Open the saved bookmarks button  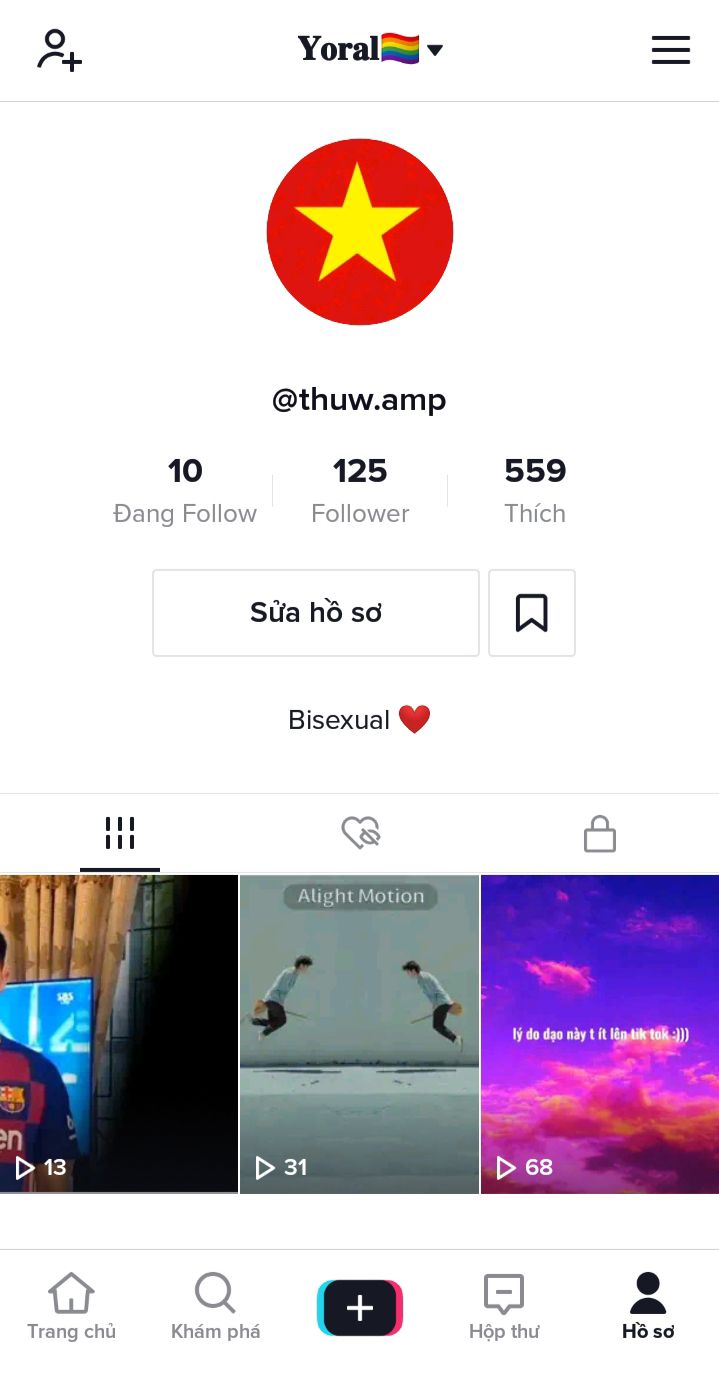pyautogui.click(x=532, y=613)
